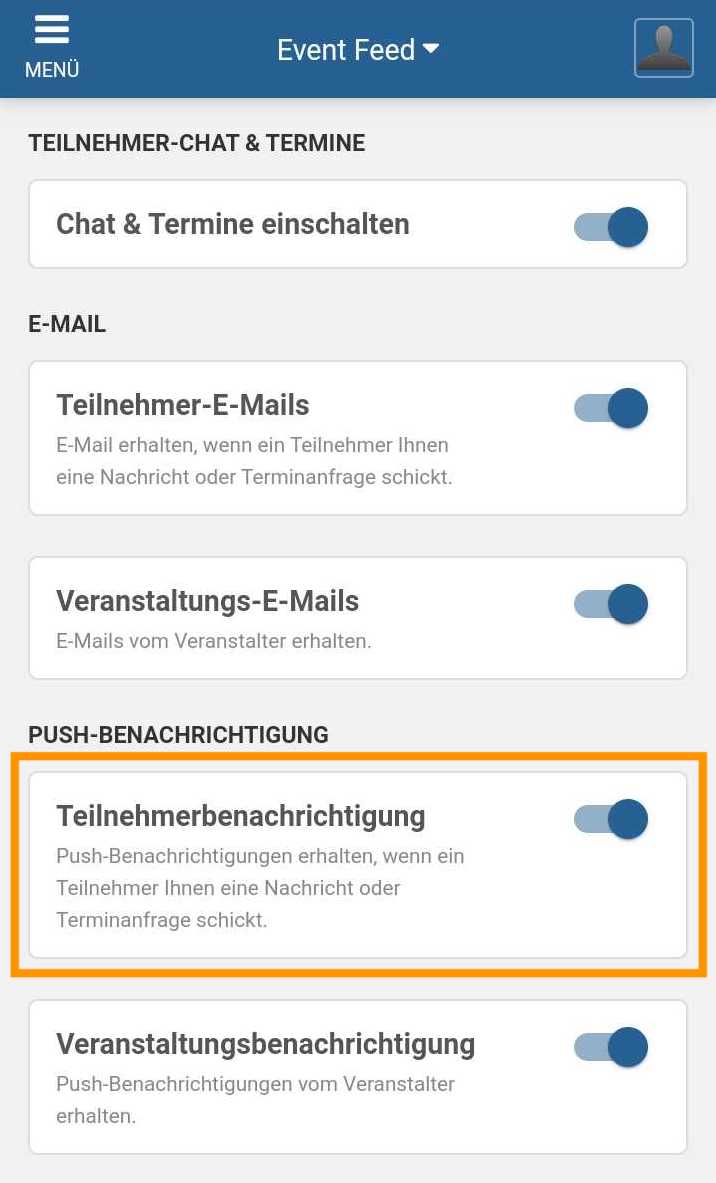Disable the Teilnehmer-E-Mails switch
The image size is (716, 1183).
coord(611,408)
